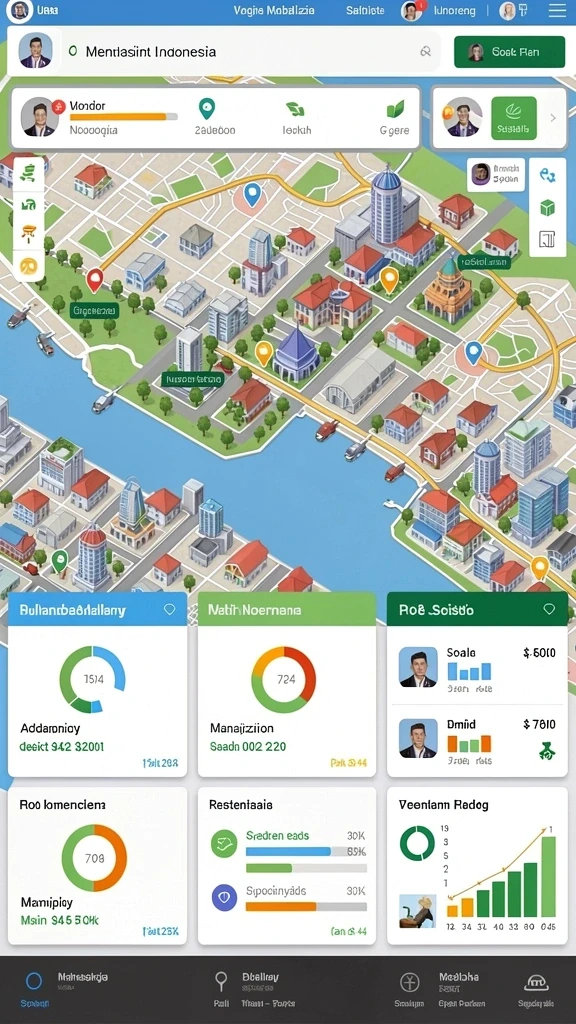The width and height of the screenshot is (576, 1024).
Task: Open the Roo Iomenciem donut chart card
Action: pos(97,865)
